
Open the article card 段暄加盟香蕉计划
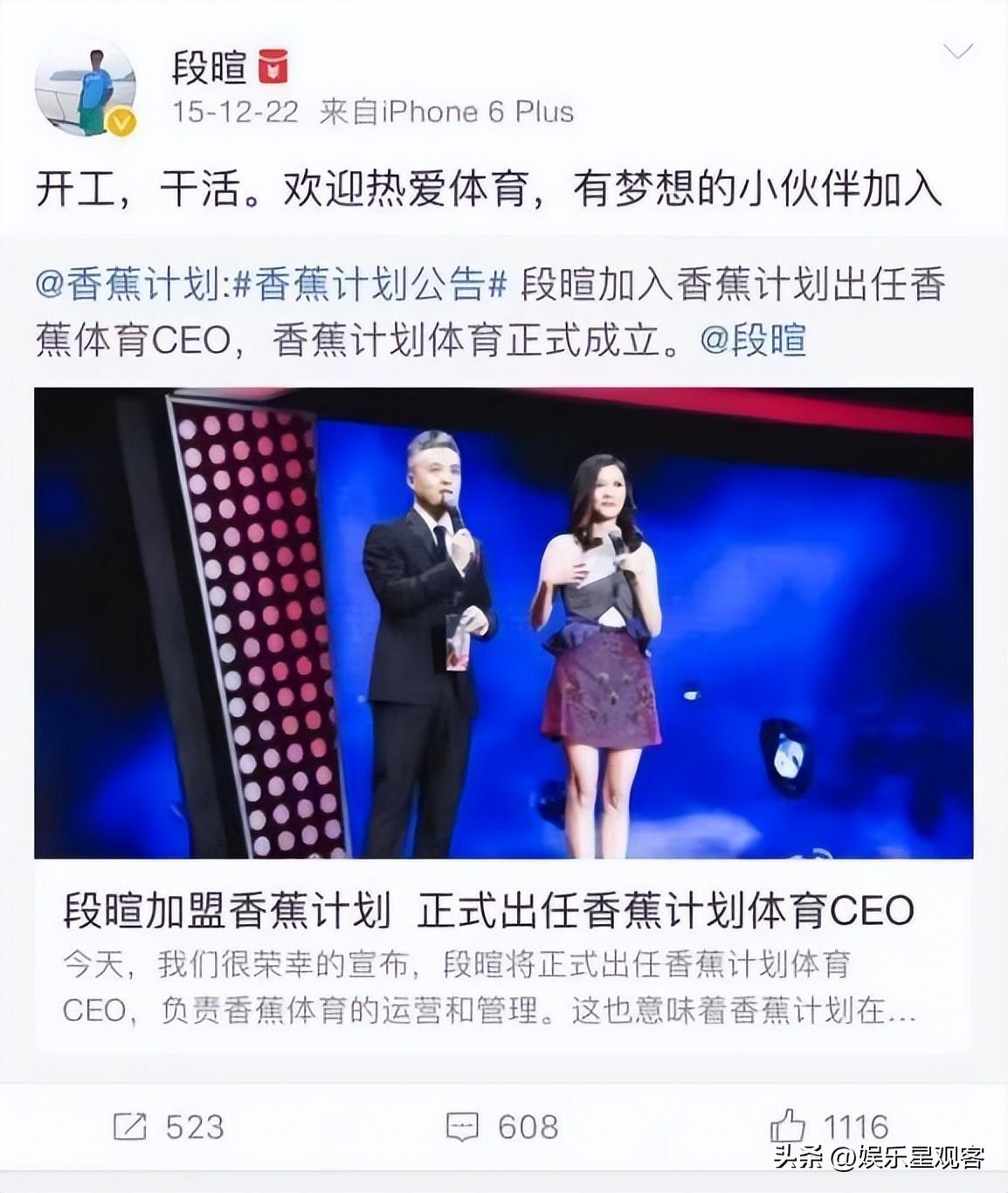(489, 911)
